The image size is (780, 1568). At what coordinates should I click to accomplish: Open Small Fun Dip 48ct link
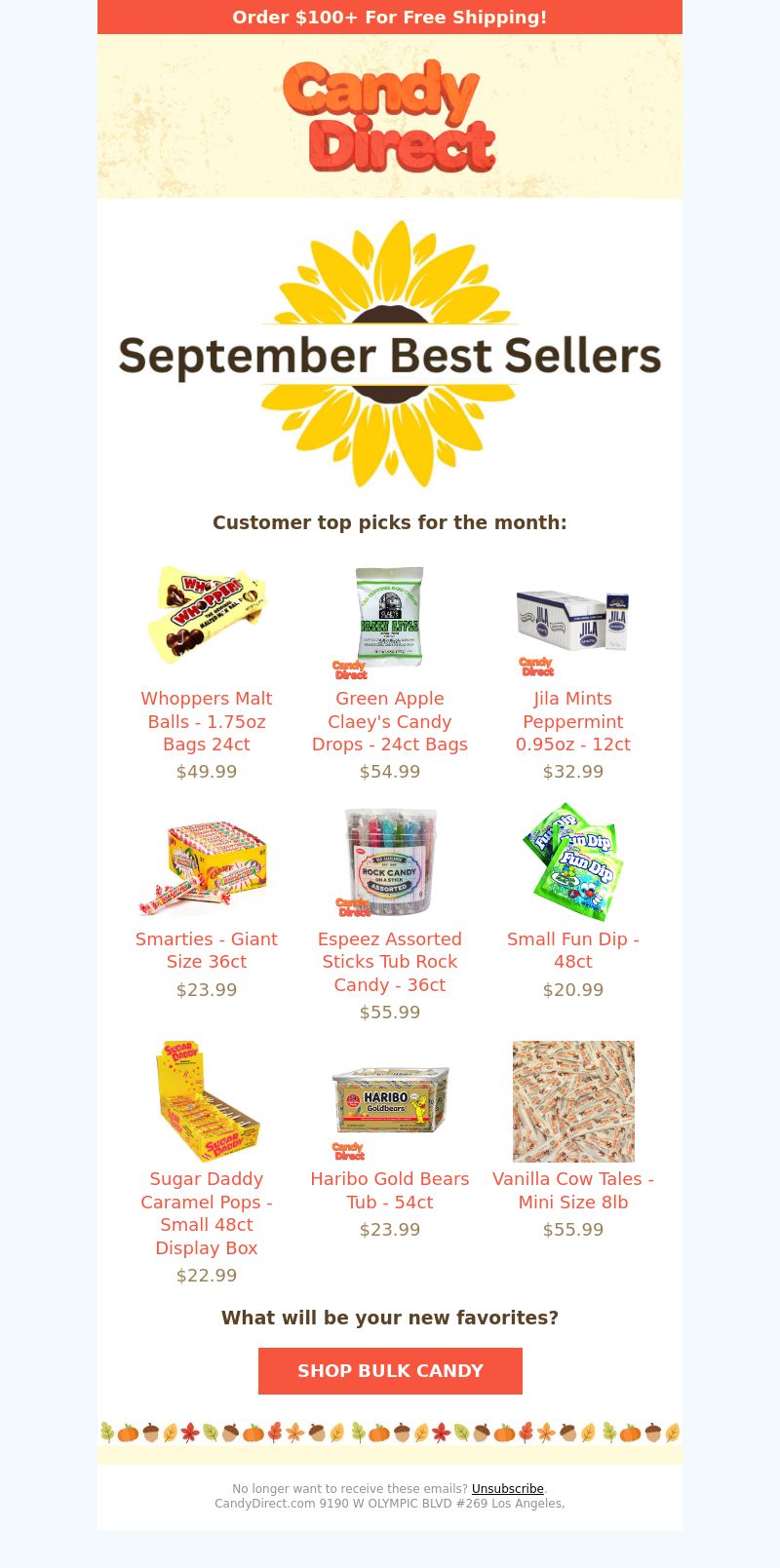(573, 950)
